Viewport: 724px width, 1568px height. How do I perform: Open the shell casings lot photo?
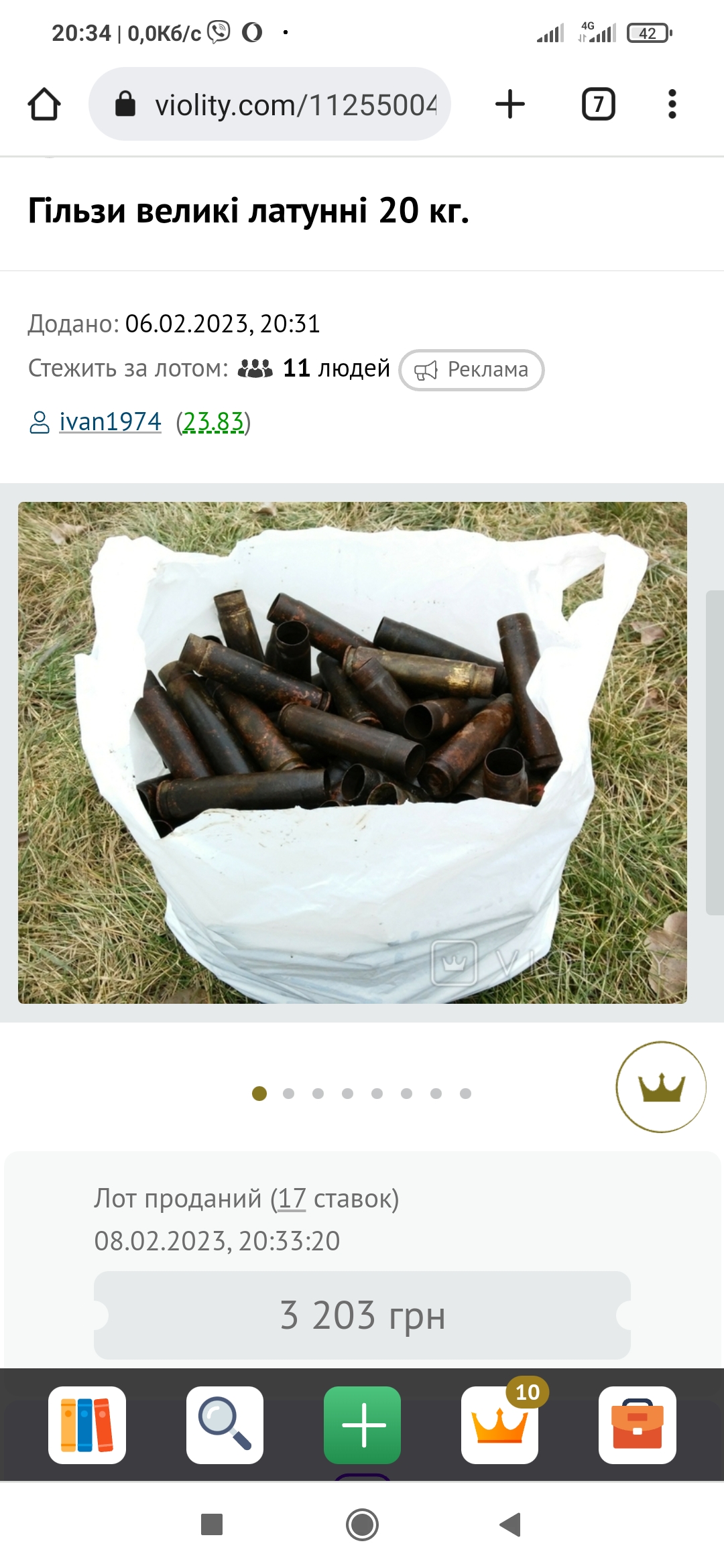tap(353, 753)
